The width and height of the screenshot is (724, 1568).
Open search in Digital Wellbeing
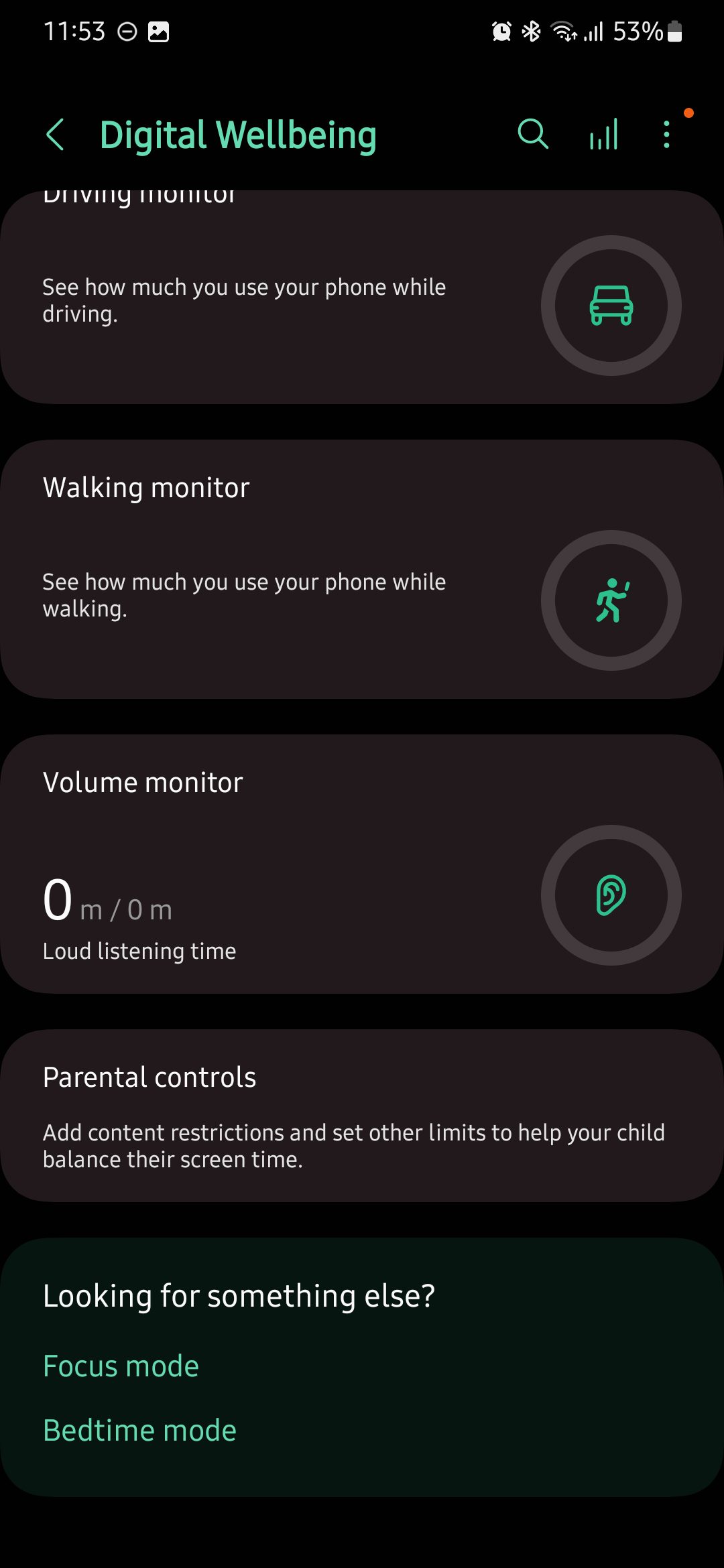[x=533, y=134]
